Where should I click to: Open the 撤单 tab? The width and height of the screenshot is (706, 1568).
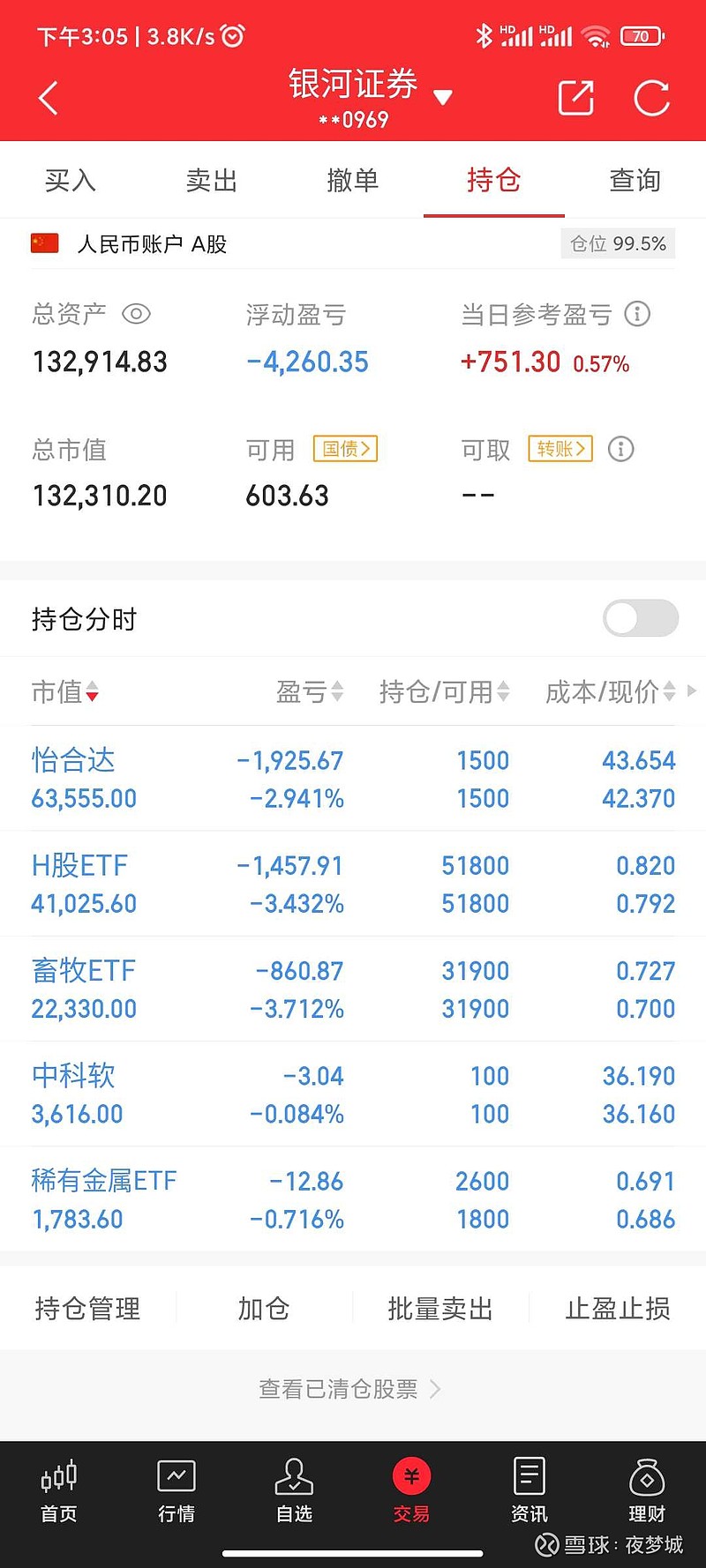pos(353,180)
